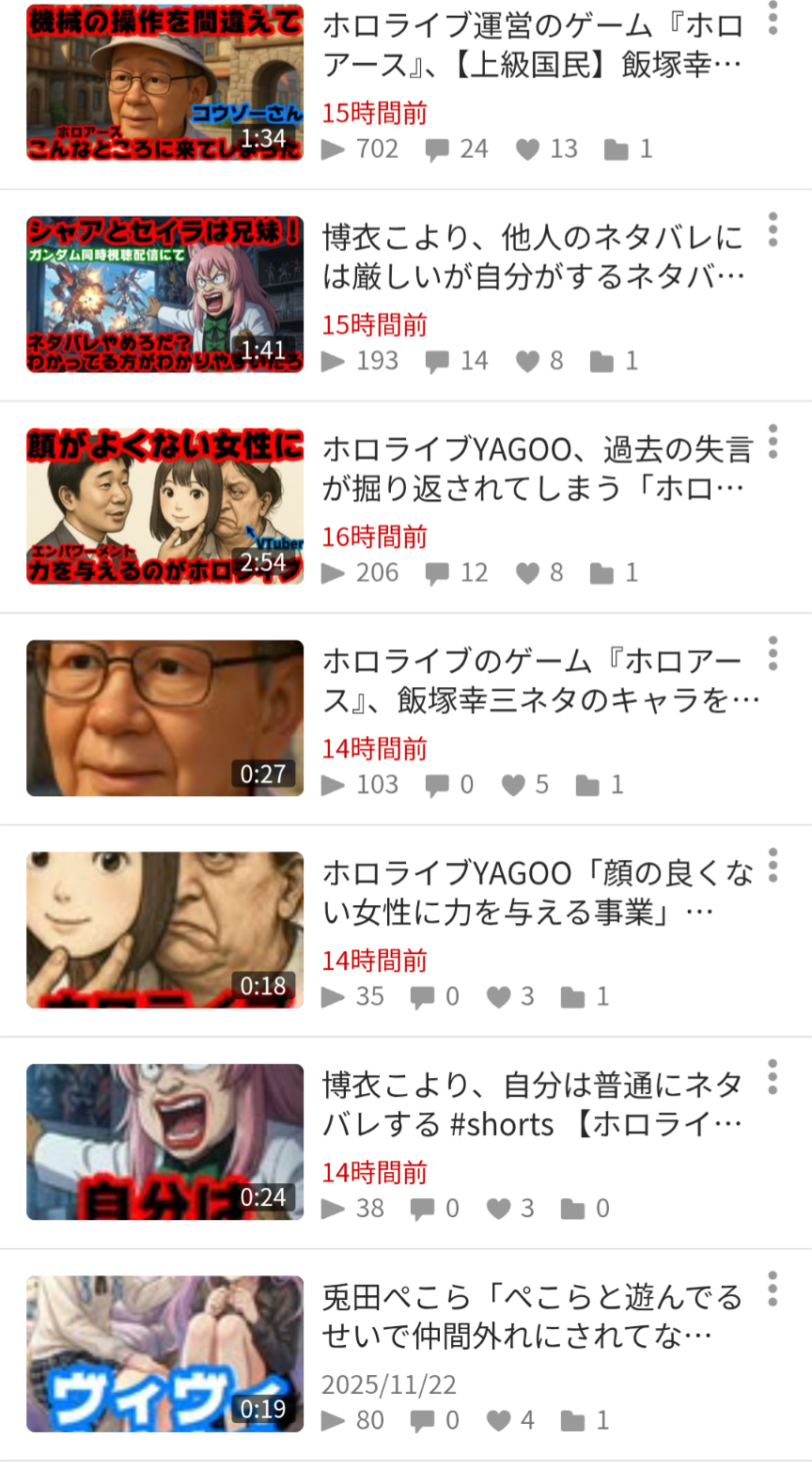812x1469 pixels.
Task: Play the 0:27 飯塚幸三ネタ ホロアース clip
Action: 164,718
